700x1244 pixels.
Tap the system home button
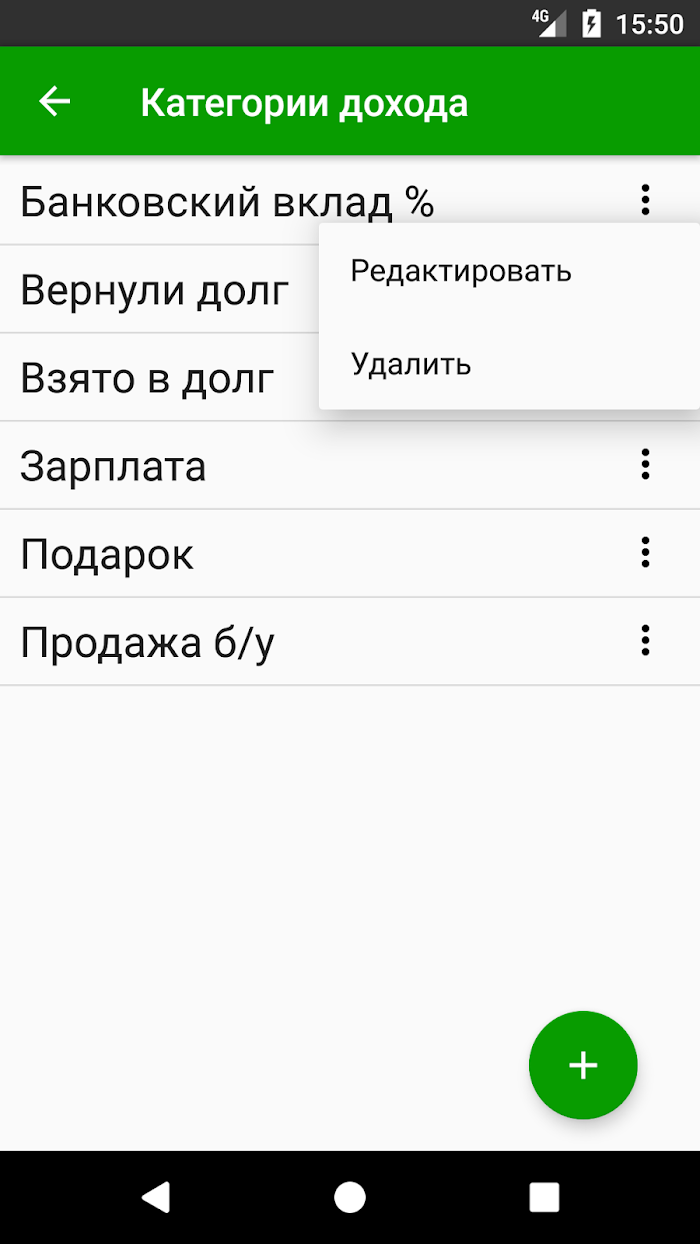350,1197
